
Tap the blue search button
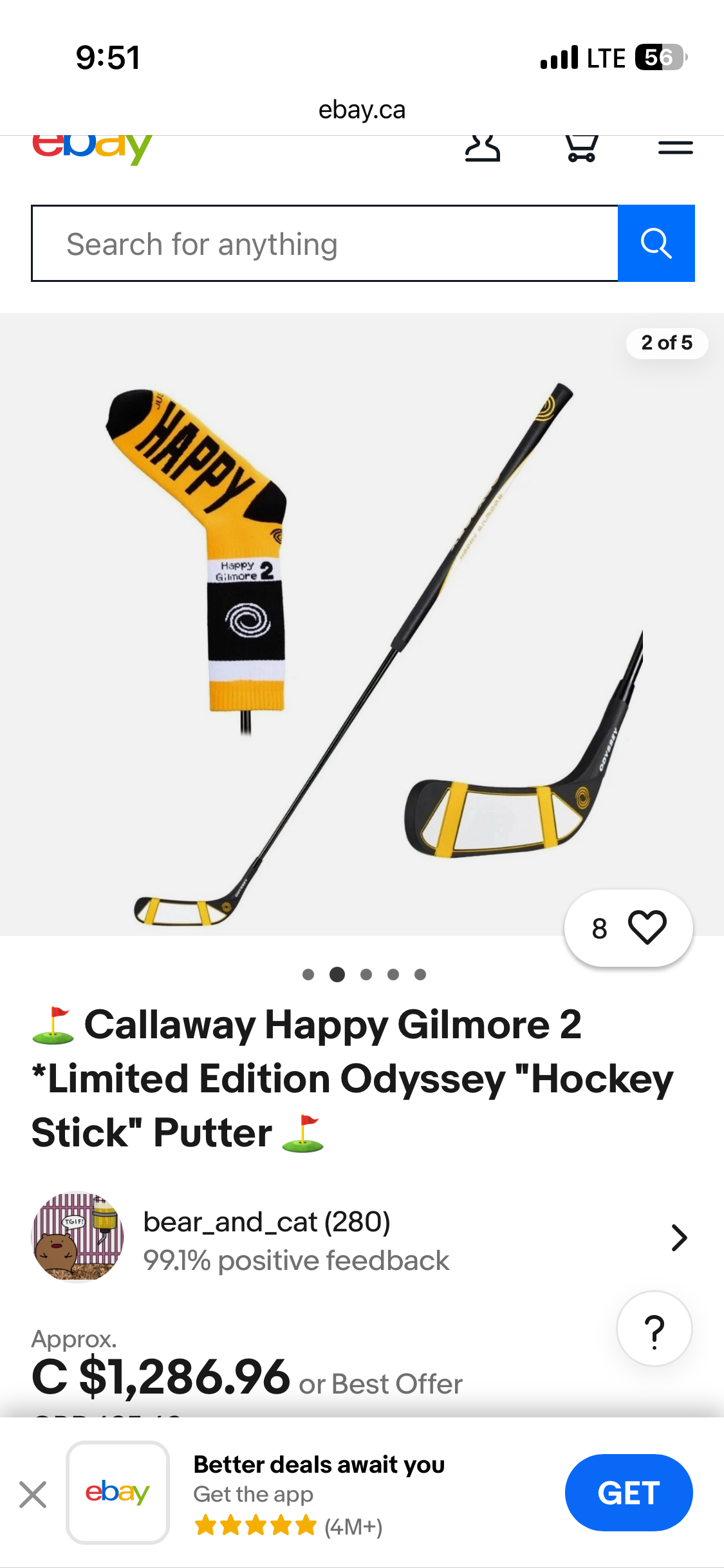pyautogui.click(x=656, y=244)
